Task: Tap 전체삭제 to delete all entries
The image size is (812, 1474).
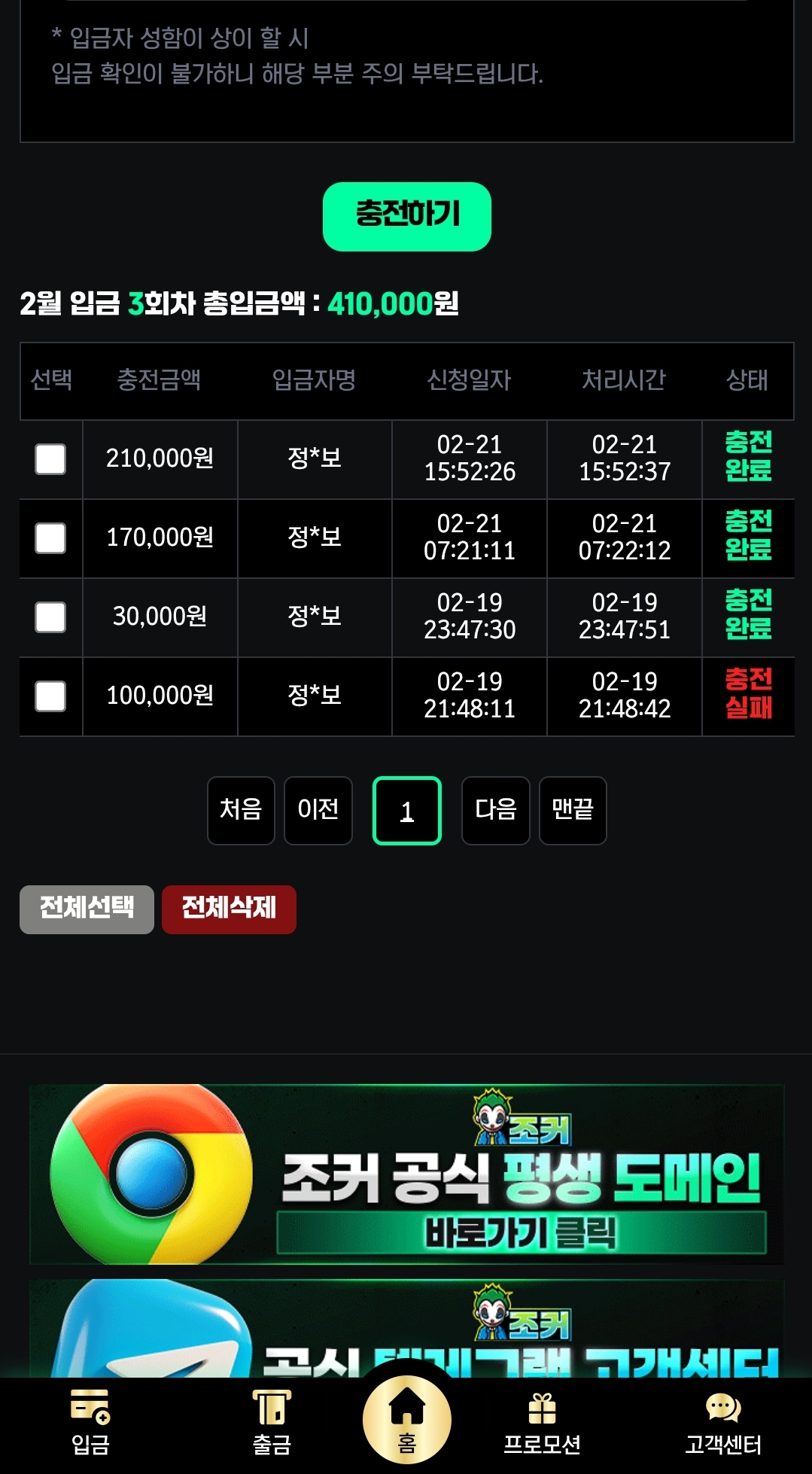Action: point(229,909)
